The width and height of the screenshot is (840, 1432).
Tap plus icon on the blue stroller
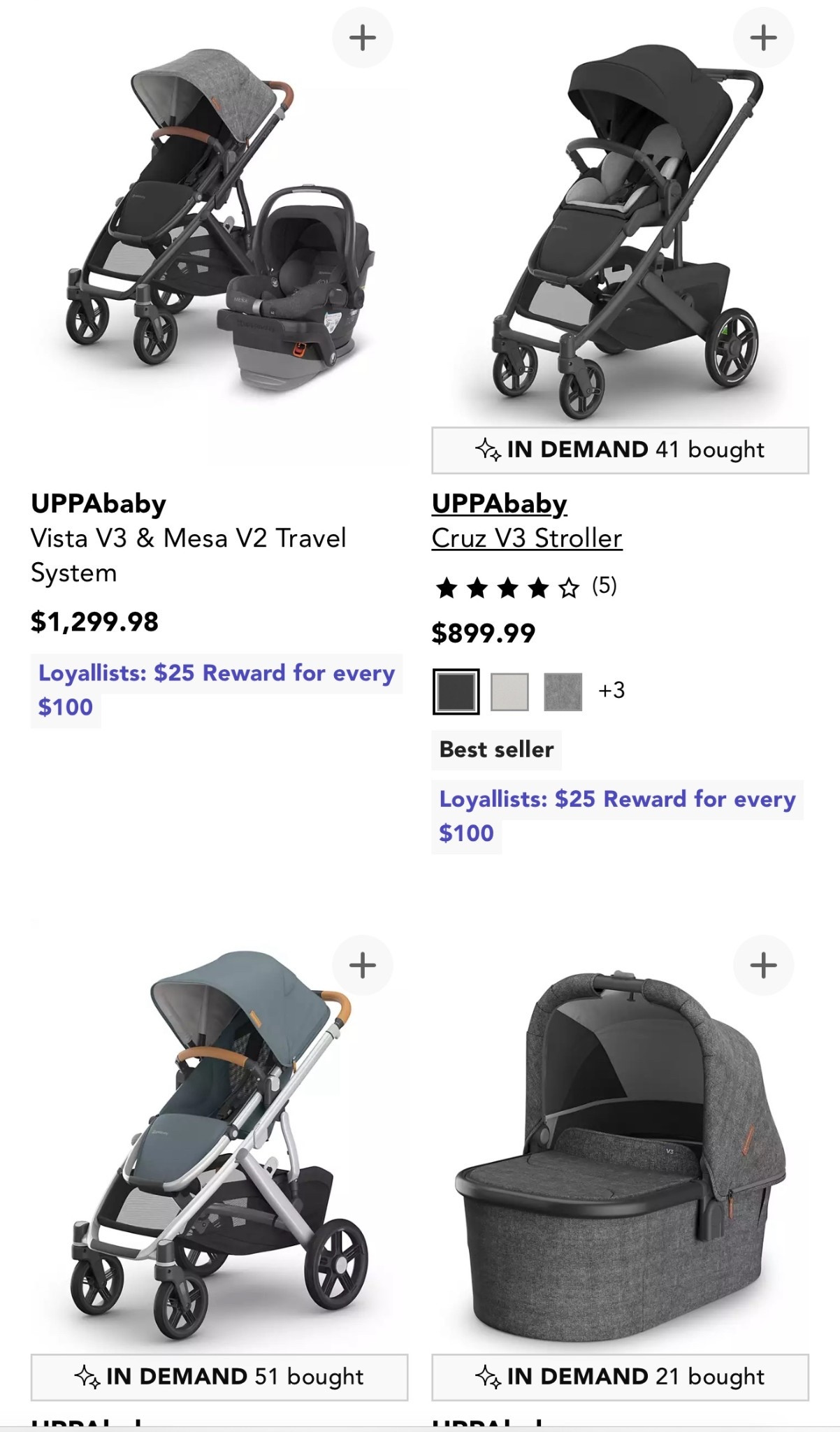tap(362, 965)
